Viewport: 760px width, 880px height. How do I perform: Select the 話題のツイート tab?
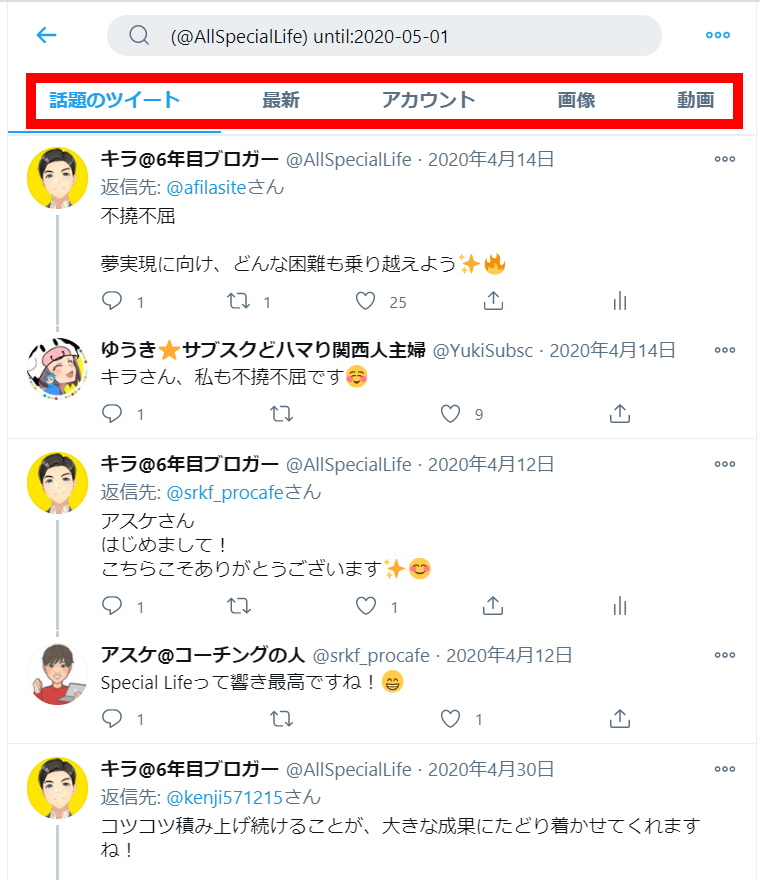tap(115, 100)
